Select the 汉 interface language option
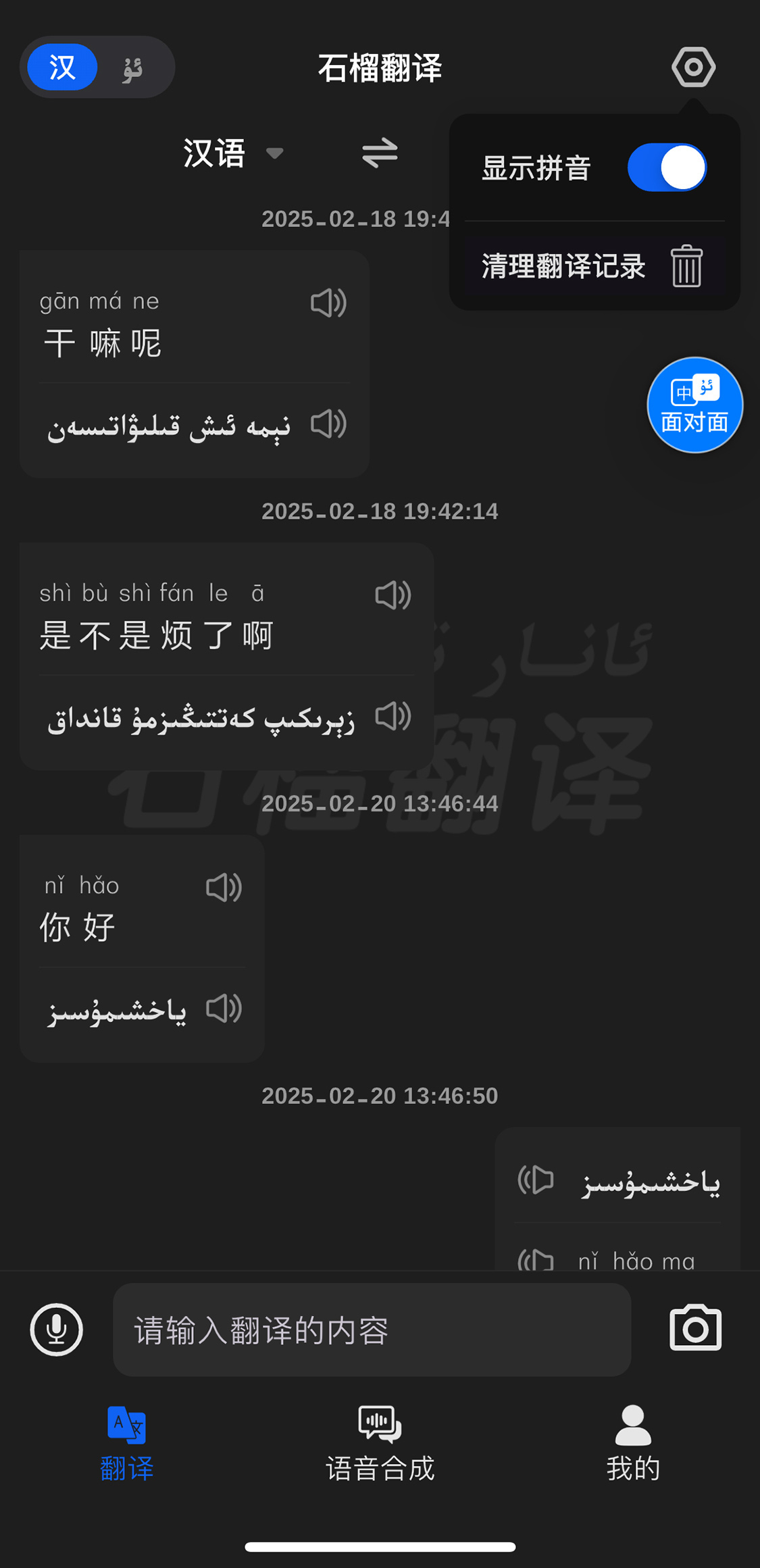The height and width of the screenshot is (1568, 760). (62, 68)
